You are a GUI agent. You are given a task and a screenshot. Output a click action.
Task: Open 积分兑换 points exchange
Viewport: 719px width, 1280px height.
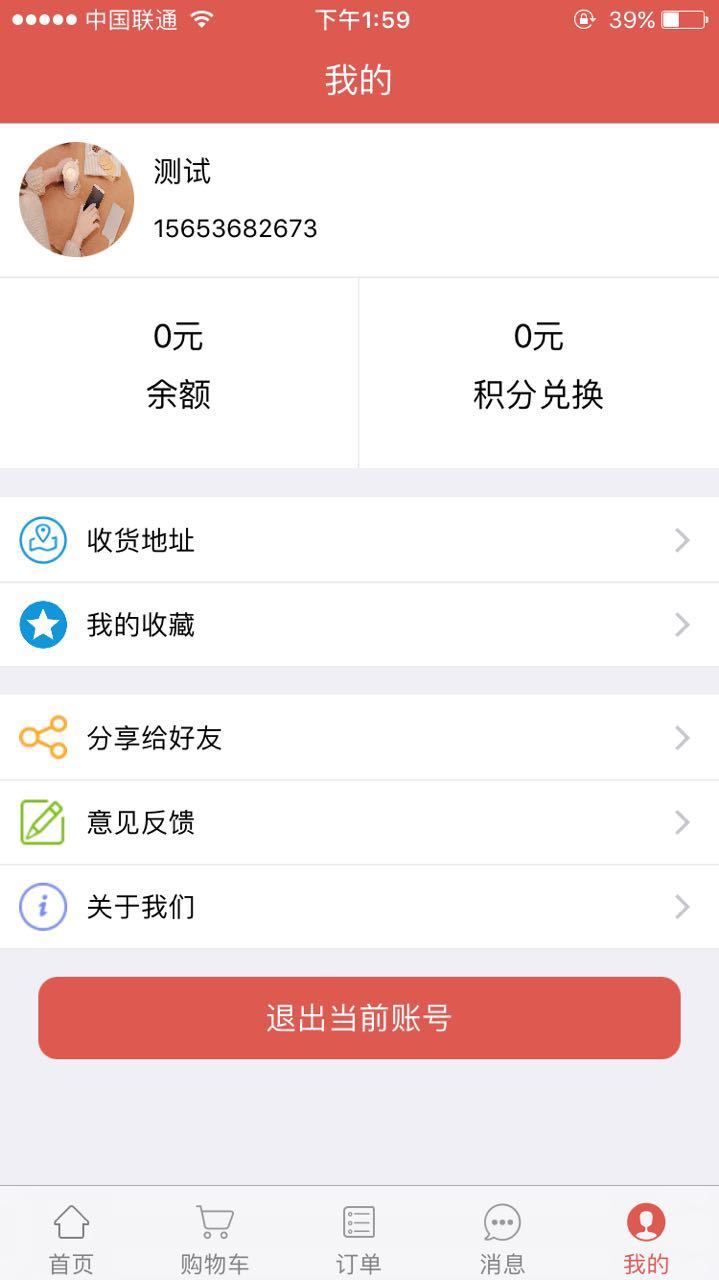point(539,373)
